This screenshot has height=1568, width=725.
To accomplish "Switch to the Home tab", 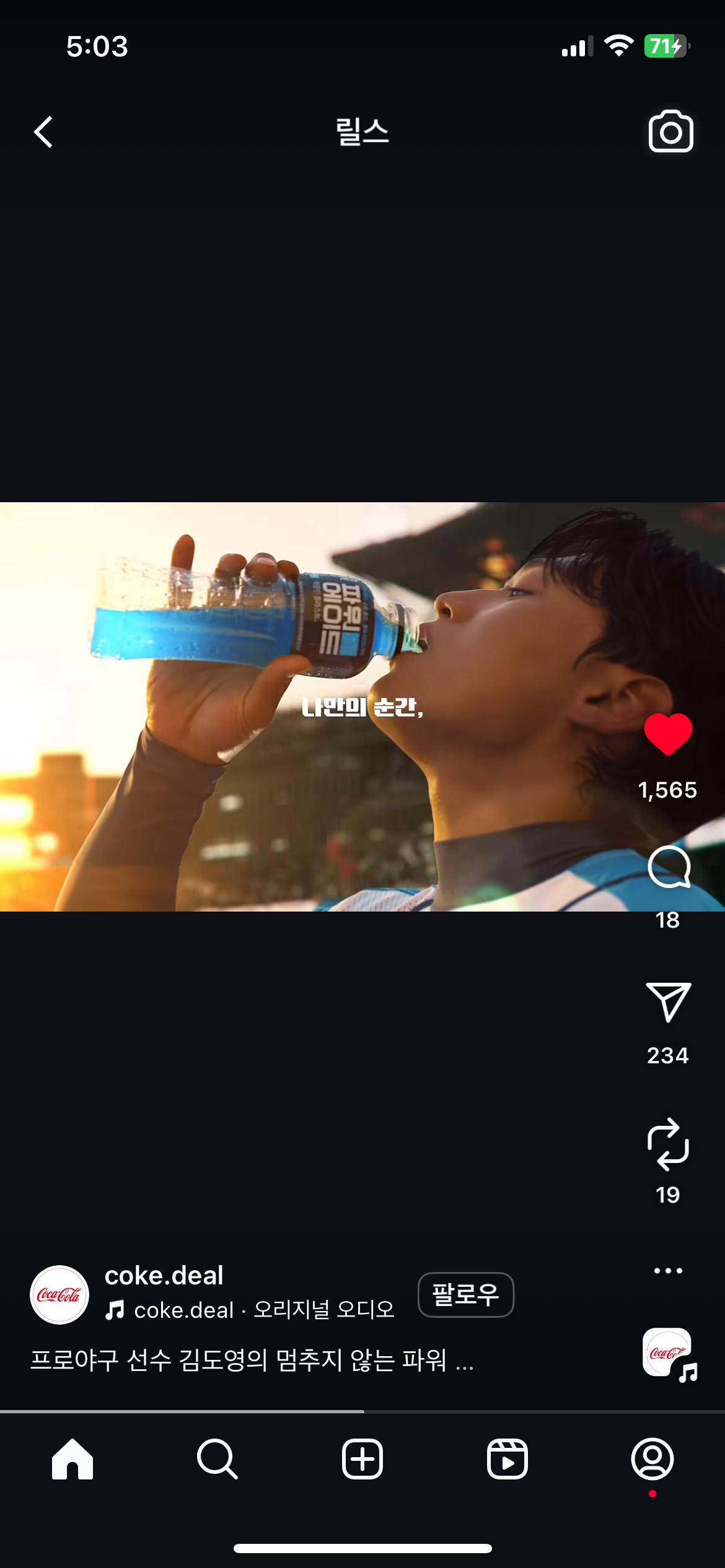I will coord(72,1459).
